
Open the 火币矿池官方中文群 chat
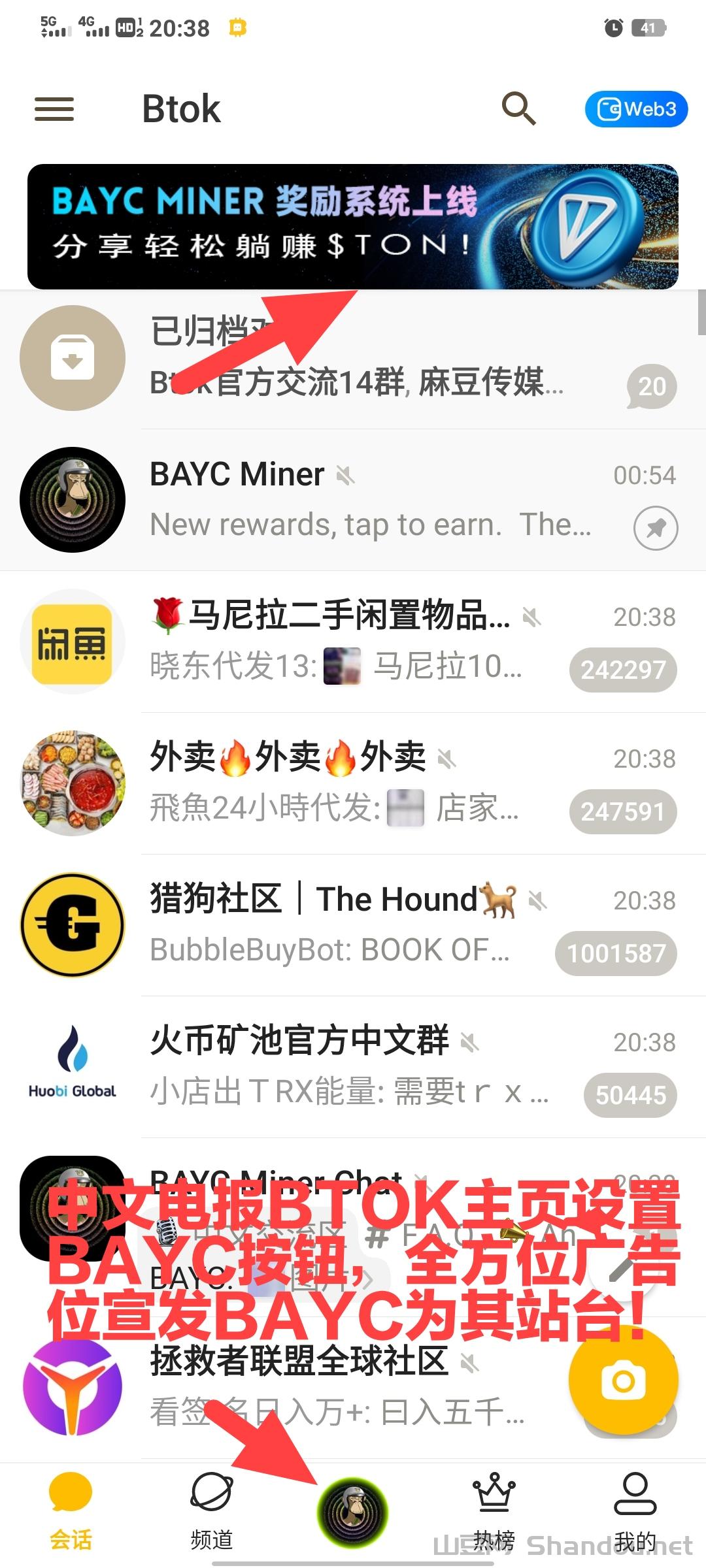pos(353,1067)
